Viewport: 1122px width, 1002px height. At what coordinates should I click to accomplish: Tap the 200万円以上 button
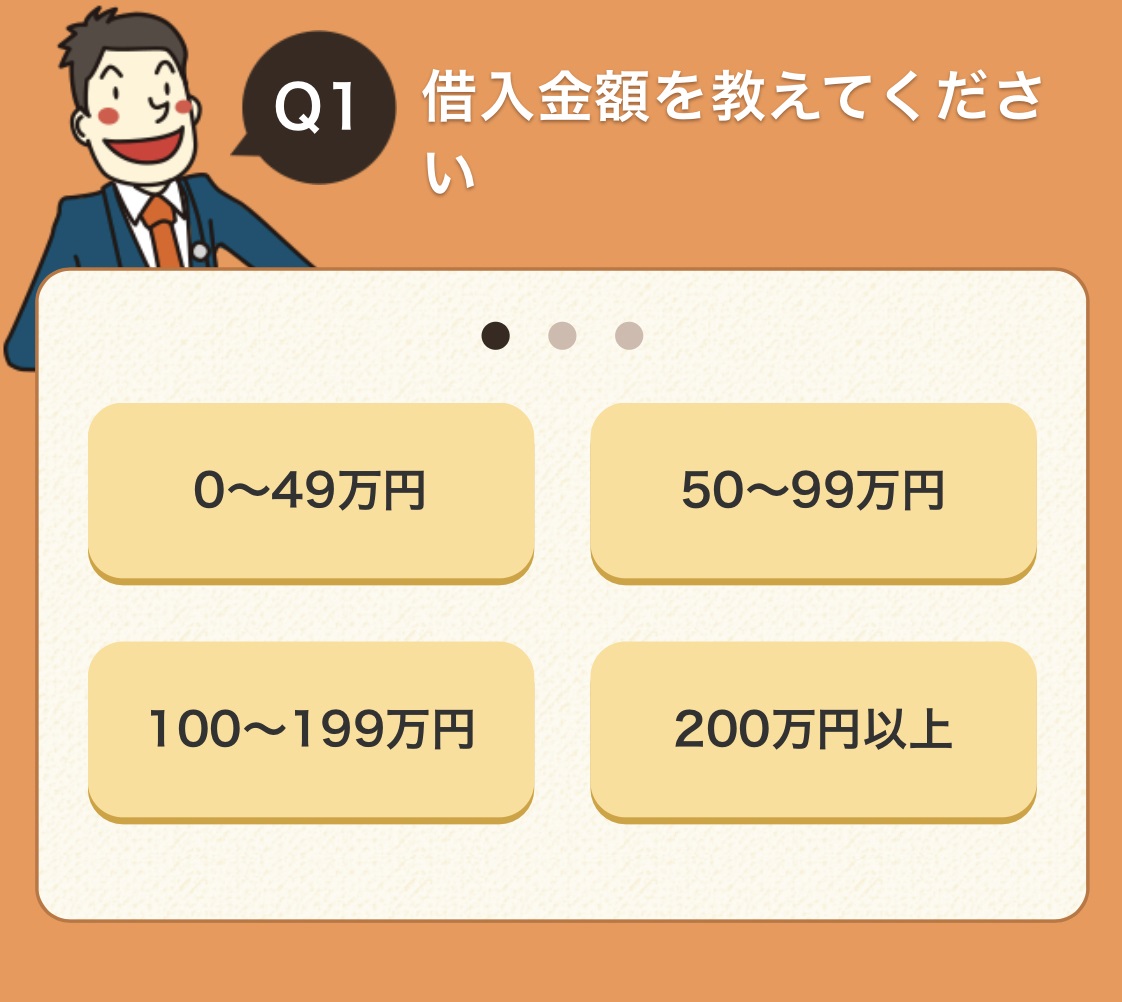[813, 730]
